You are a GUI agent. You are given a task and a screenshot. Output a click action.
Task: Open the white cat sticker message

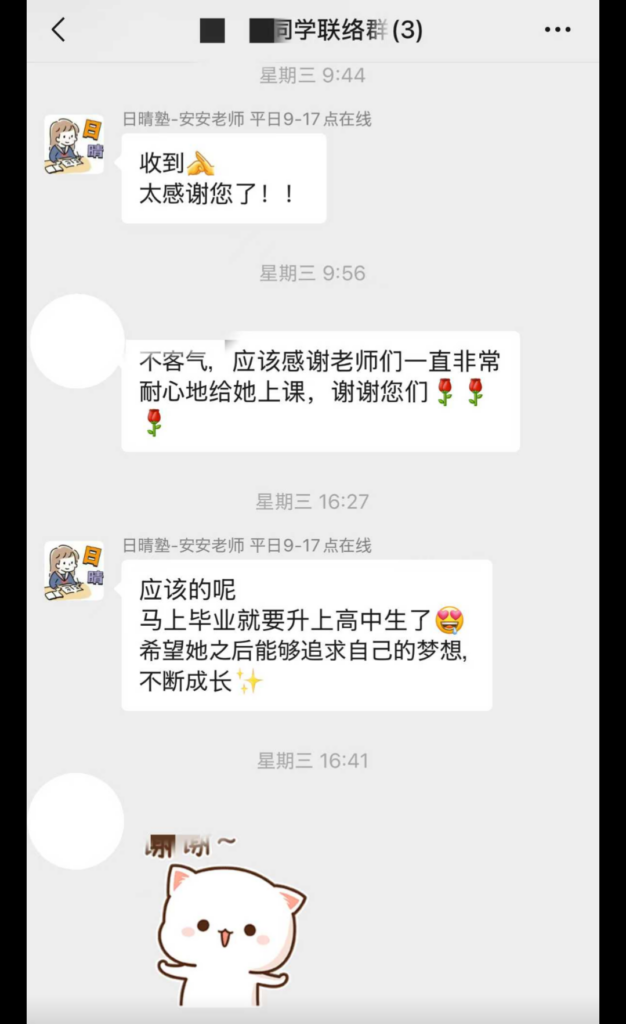click(230, 925)
